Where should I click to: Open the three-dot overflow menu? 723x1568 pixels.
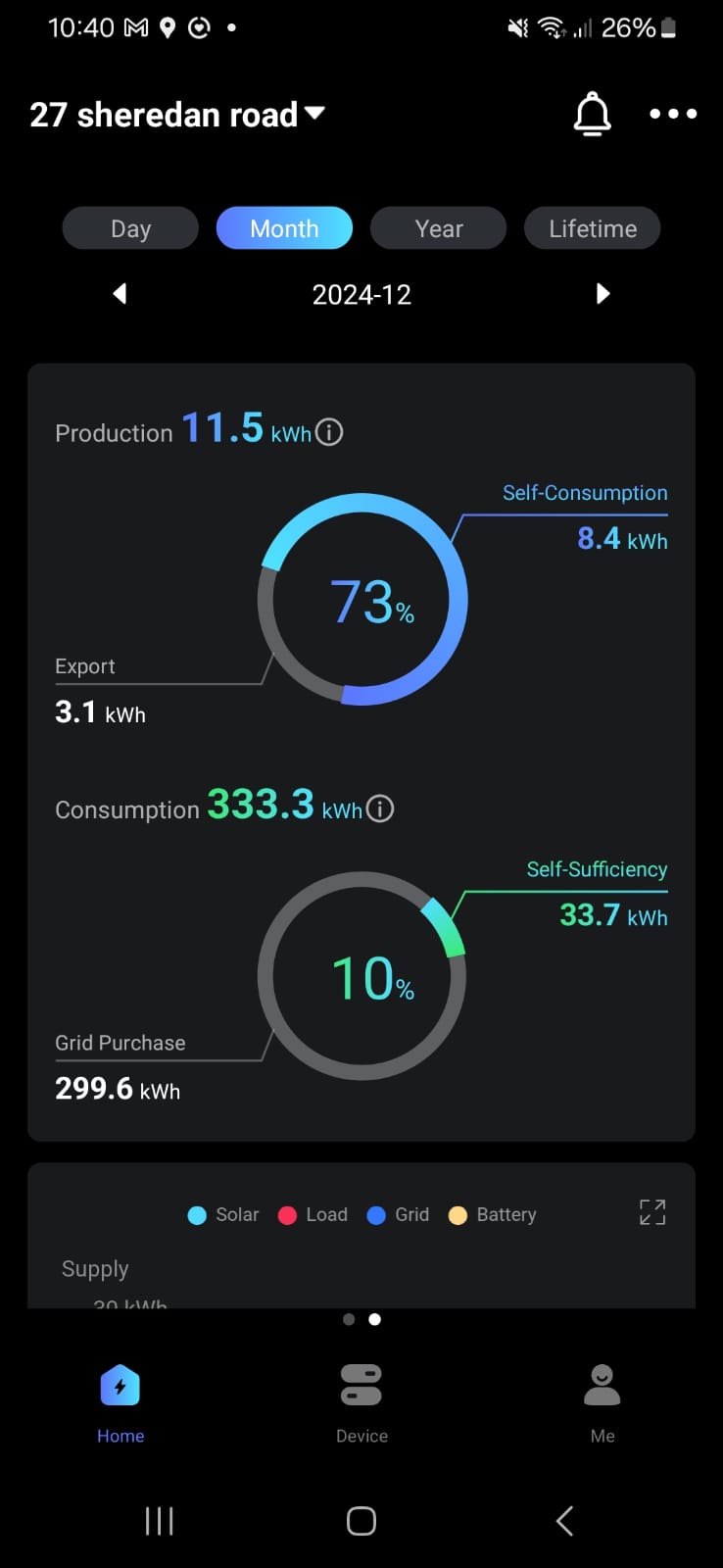673,115
